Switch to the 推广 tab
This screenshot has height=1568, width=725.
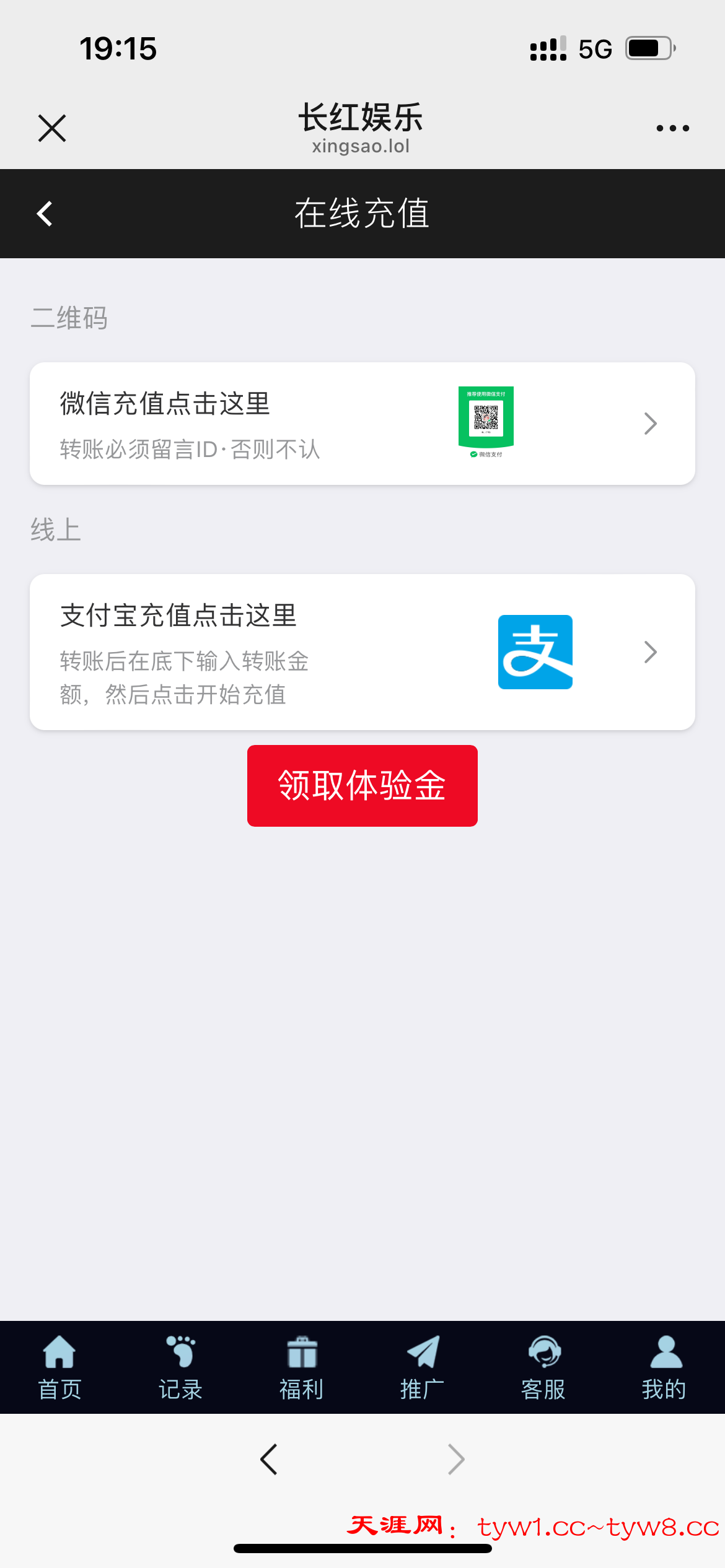422,1367
